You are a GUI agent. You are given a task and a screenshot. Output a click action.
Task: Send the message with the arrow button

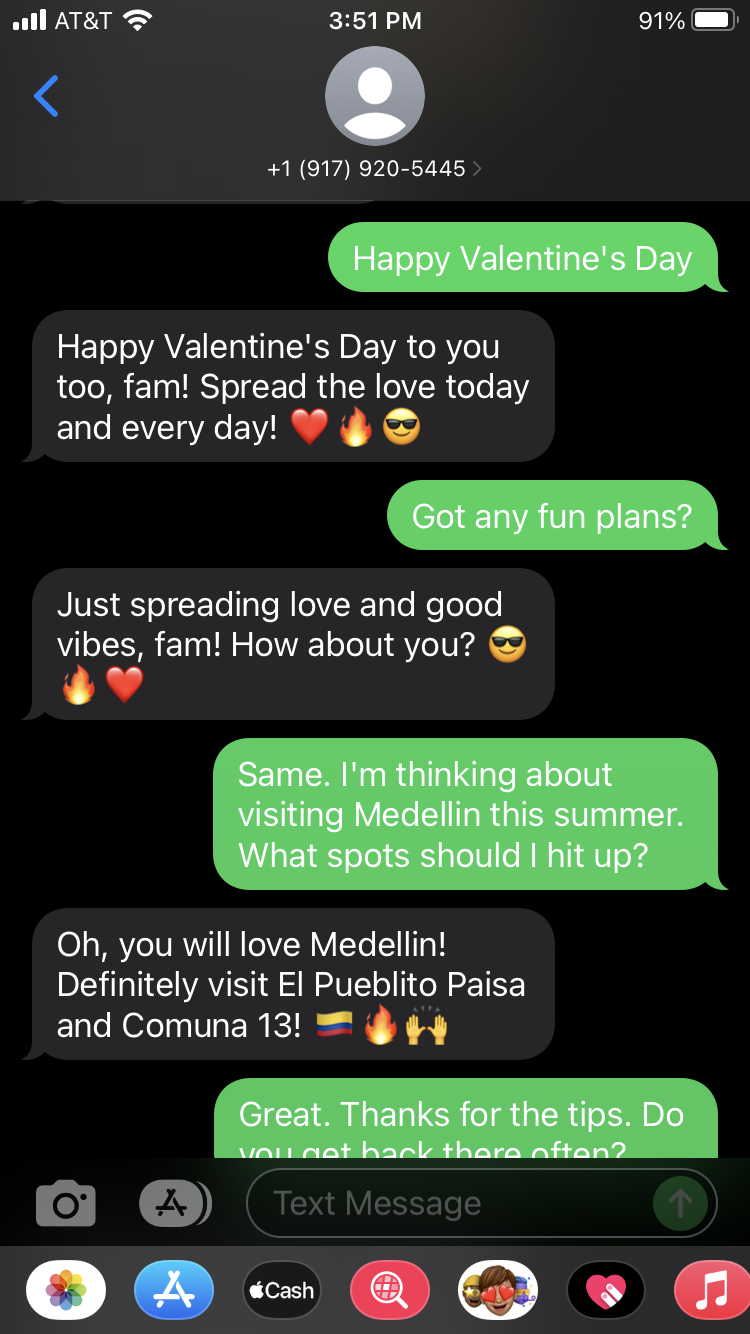[681, 1204]
